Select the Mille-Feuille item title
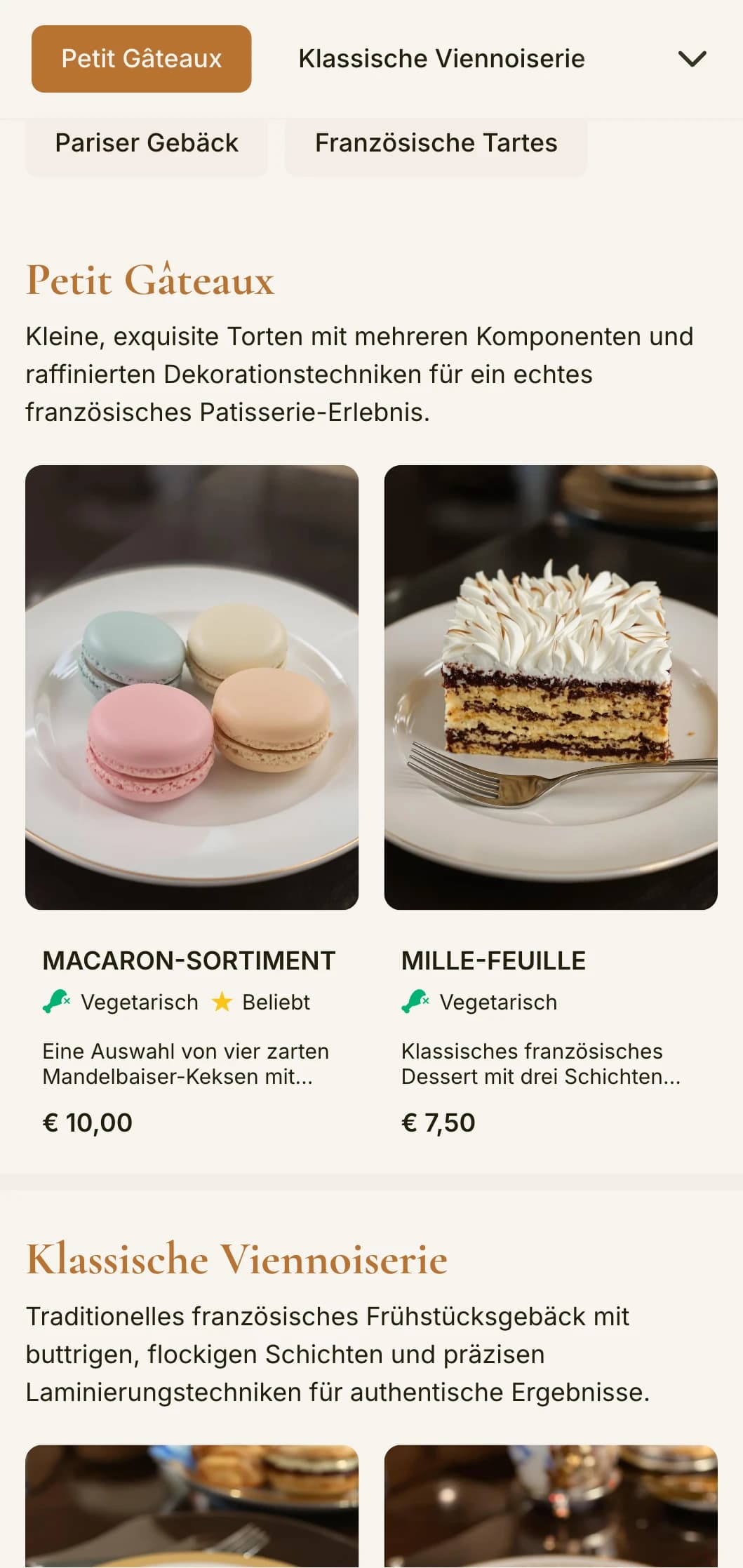This screenshot has width=743, height=1568. (494, 960)
